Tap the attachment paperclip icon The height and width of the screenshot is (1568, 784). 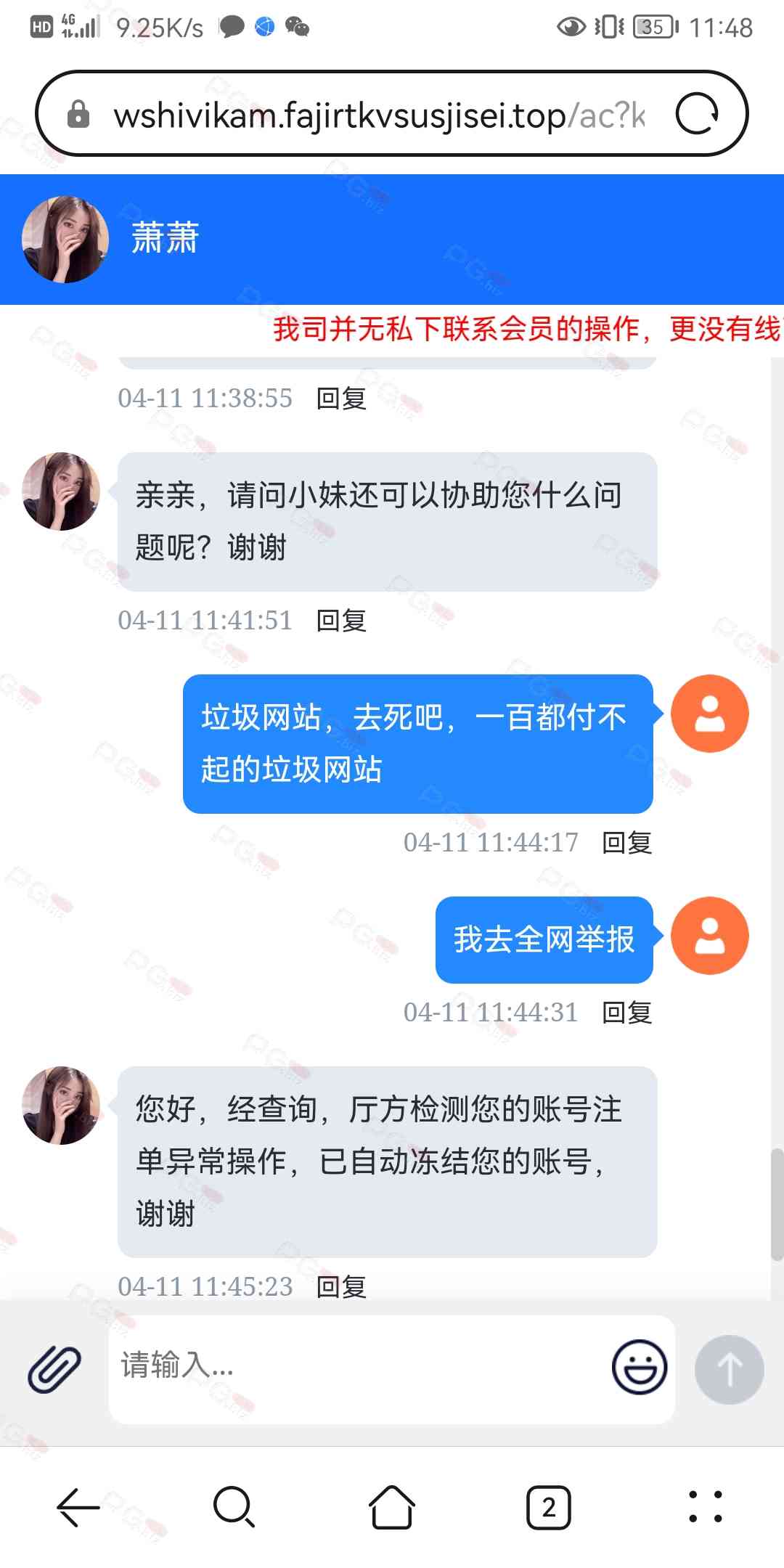tap(54, 1369)
